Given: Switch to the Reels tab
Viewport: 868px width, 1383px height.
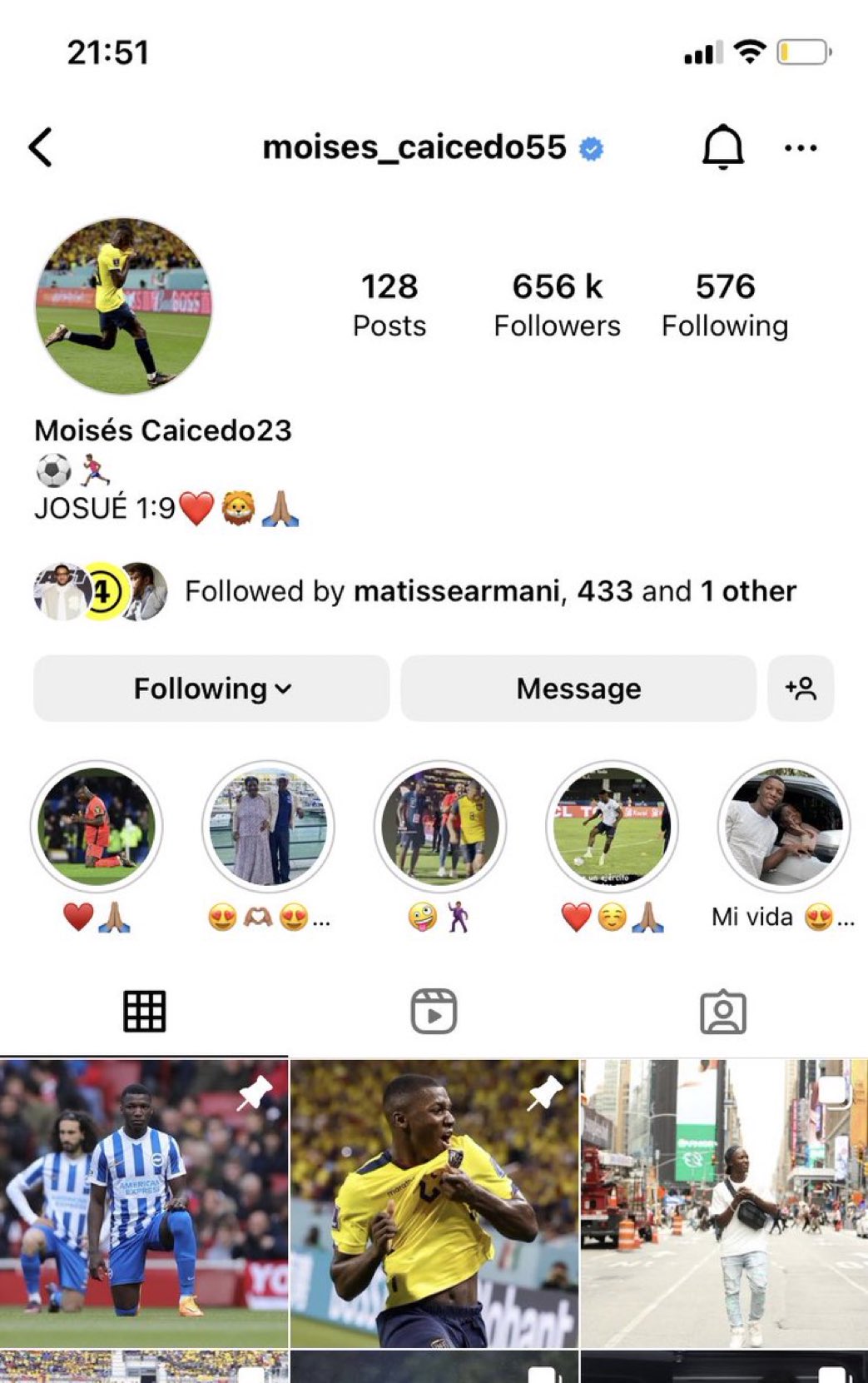Looking at the screenshot, I should [x=434, y=1012].
